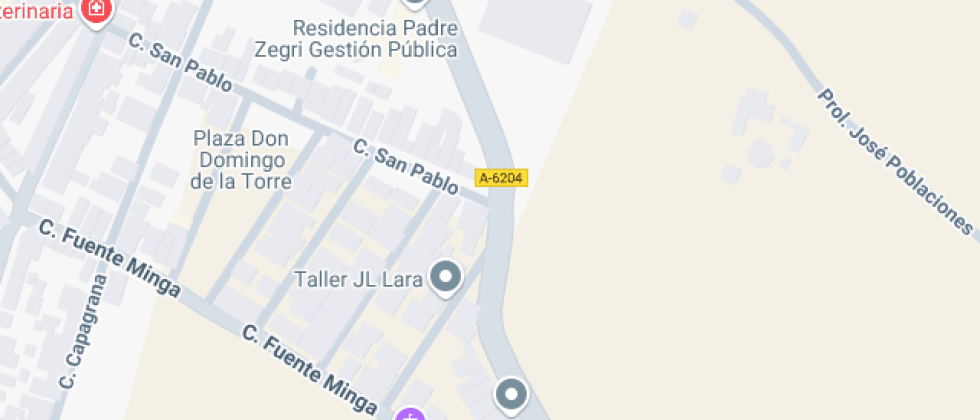Open the purple pin near C. Fuente Minga

coord(410,415)
